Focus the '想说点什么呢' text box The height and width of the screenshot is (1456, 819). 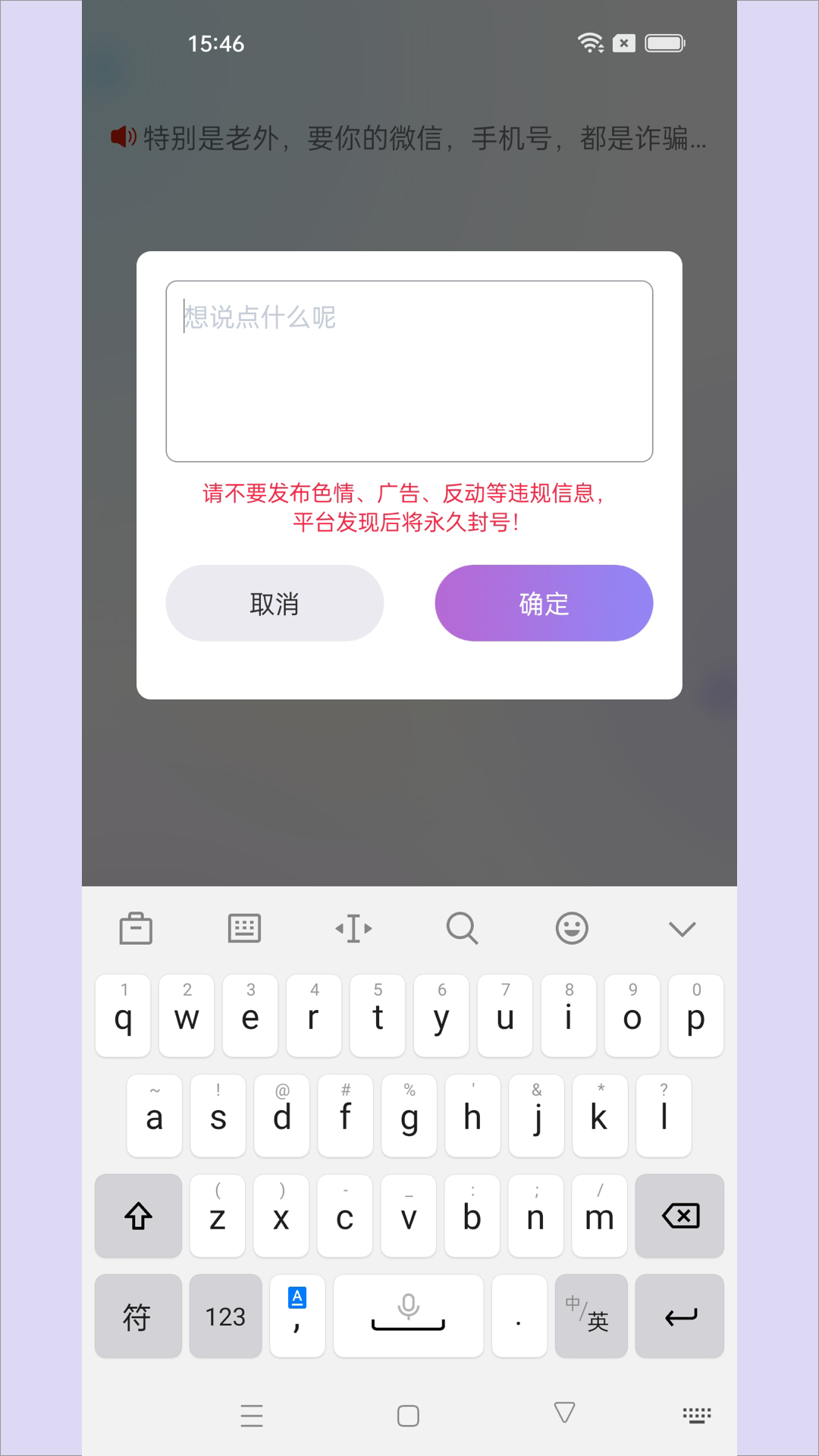pos(409,371)
